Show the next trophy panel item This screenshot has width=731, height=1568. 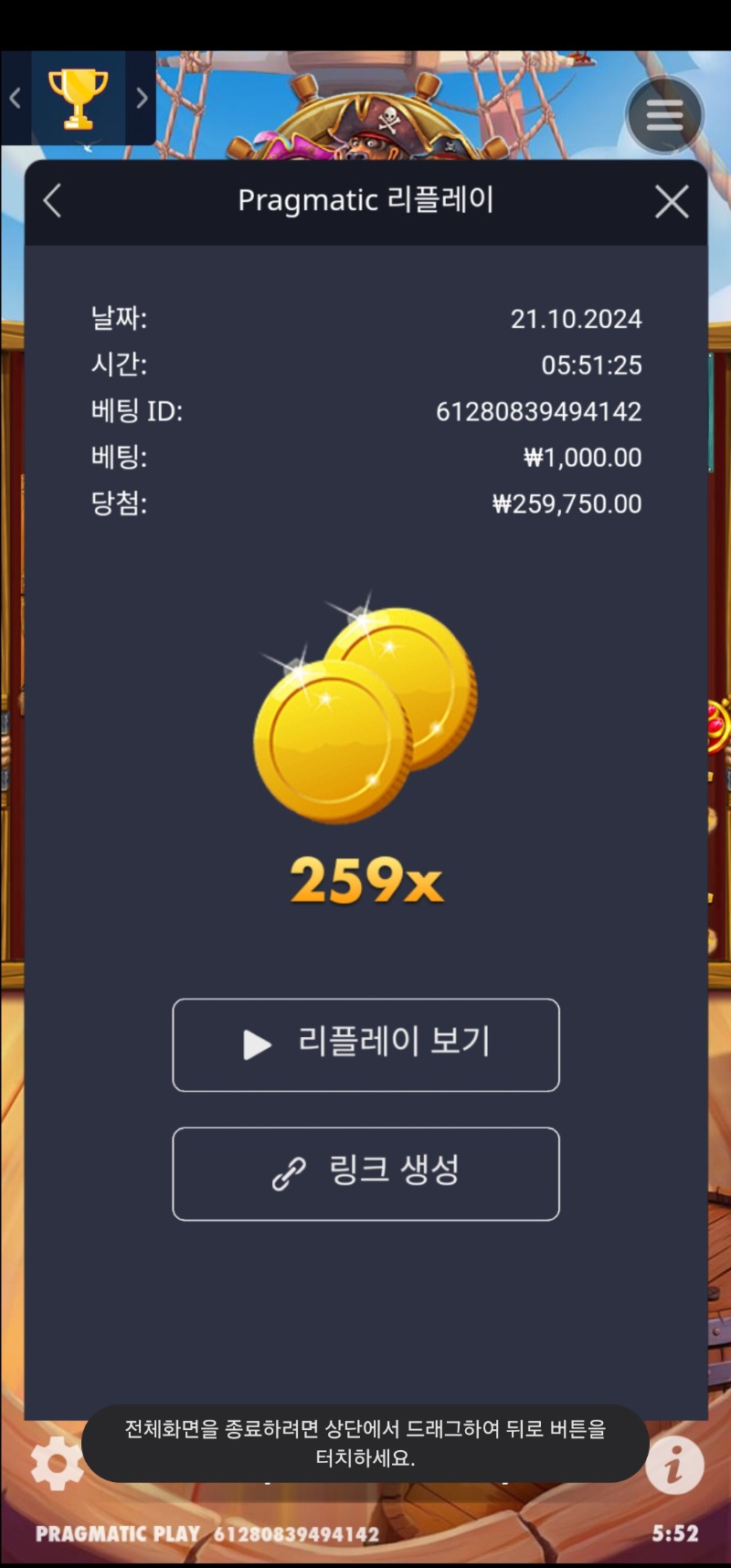tap(142, 98)
